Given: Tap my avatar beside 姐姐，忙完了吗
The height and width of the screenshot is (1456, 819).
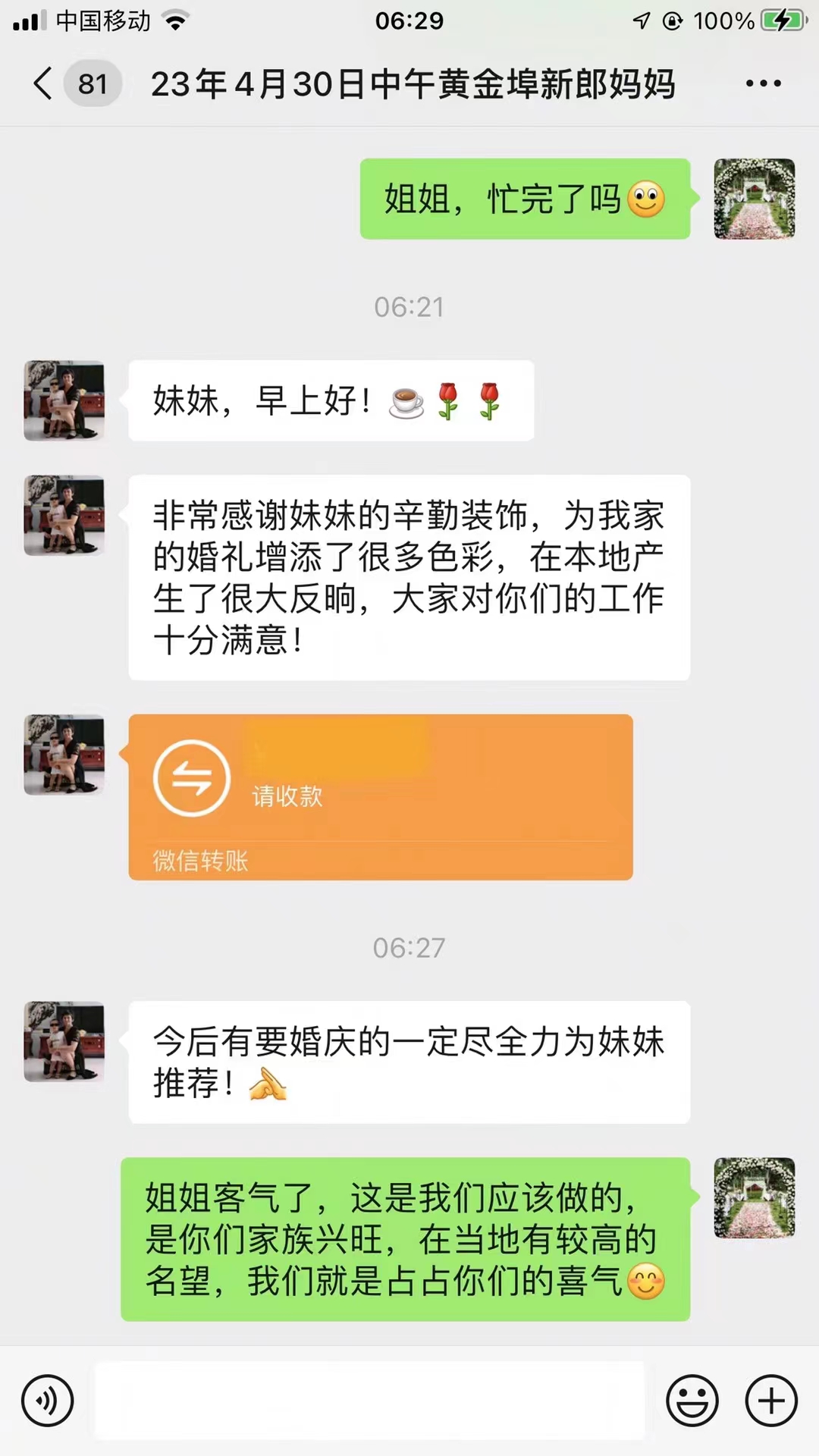Looking at the screenshot, I should point(755,199).
